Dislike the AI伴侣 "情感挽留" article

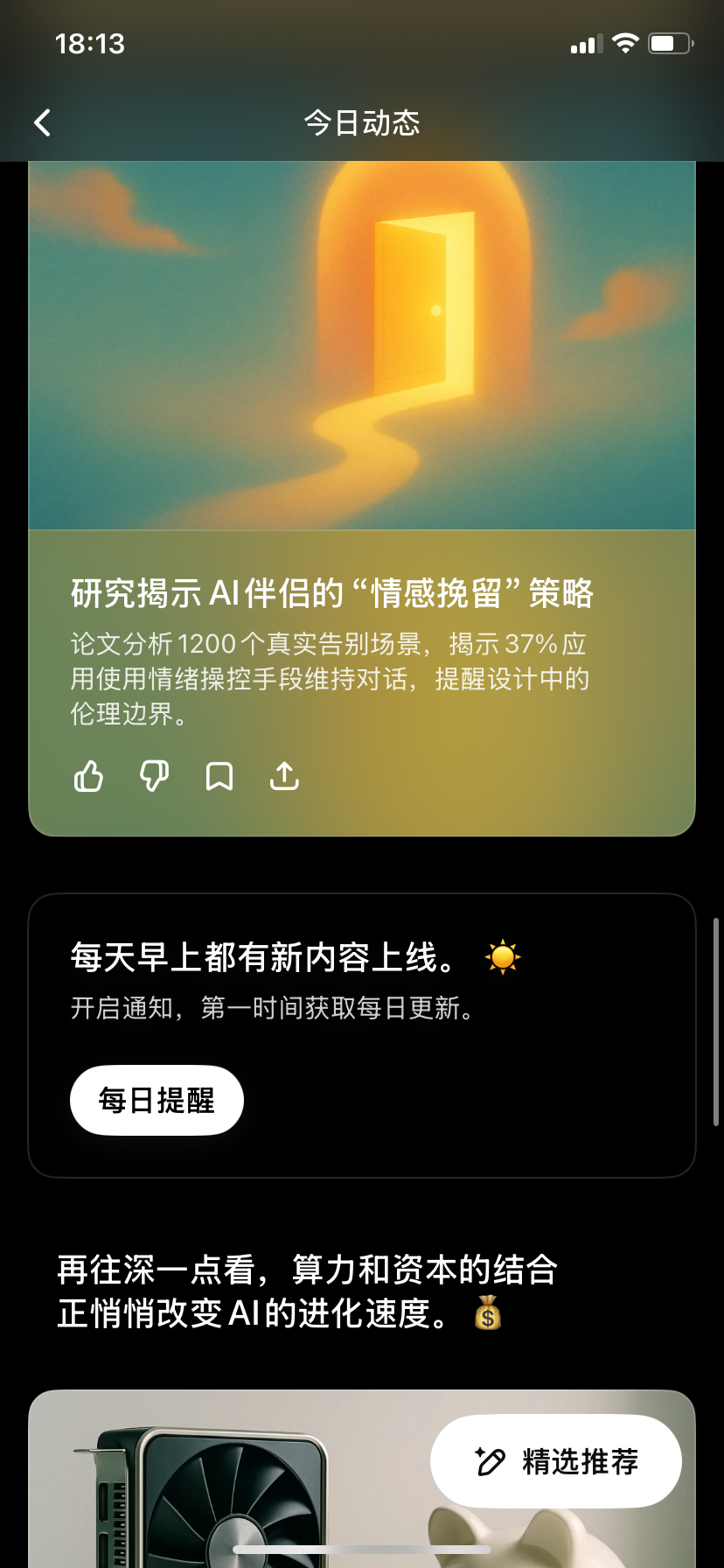click(x=154, y=776)
